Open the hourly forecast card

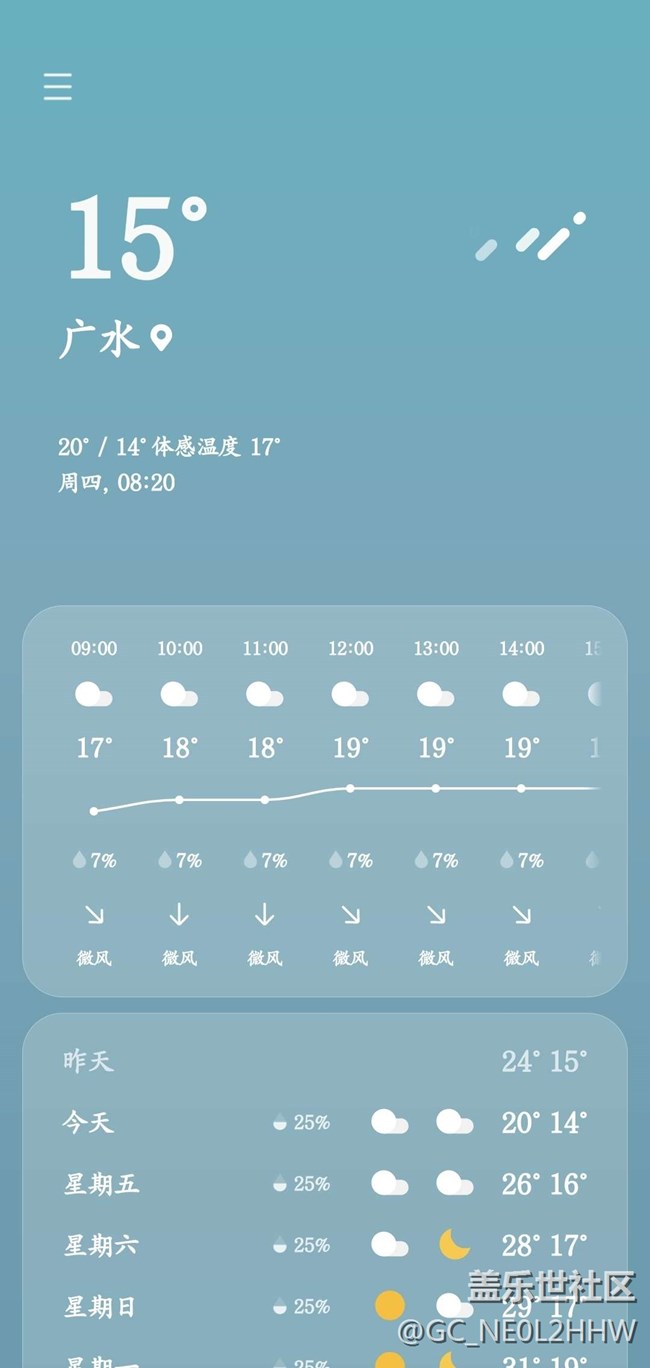tap(325, 801)
